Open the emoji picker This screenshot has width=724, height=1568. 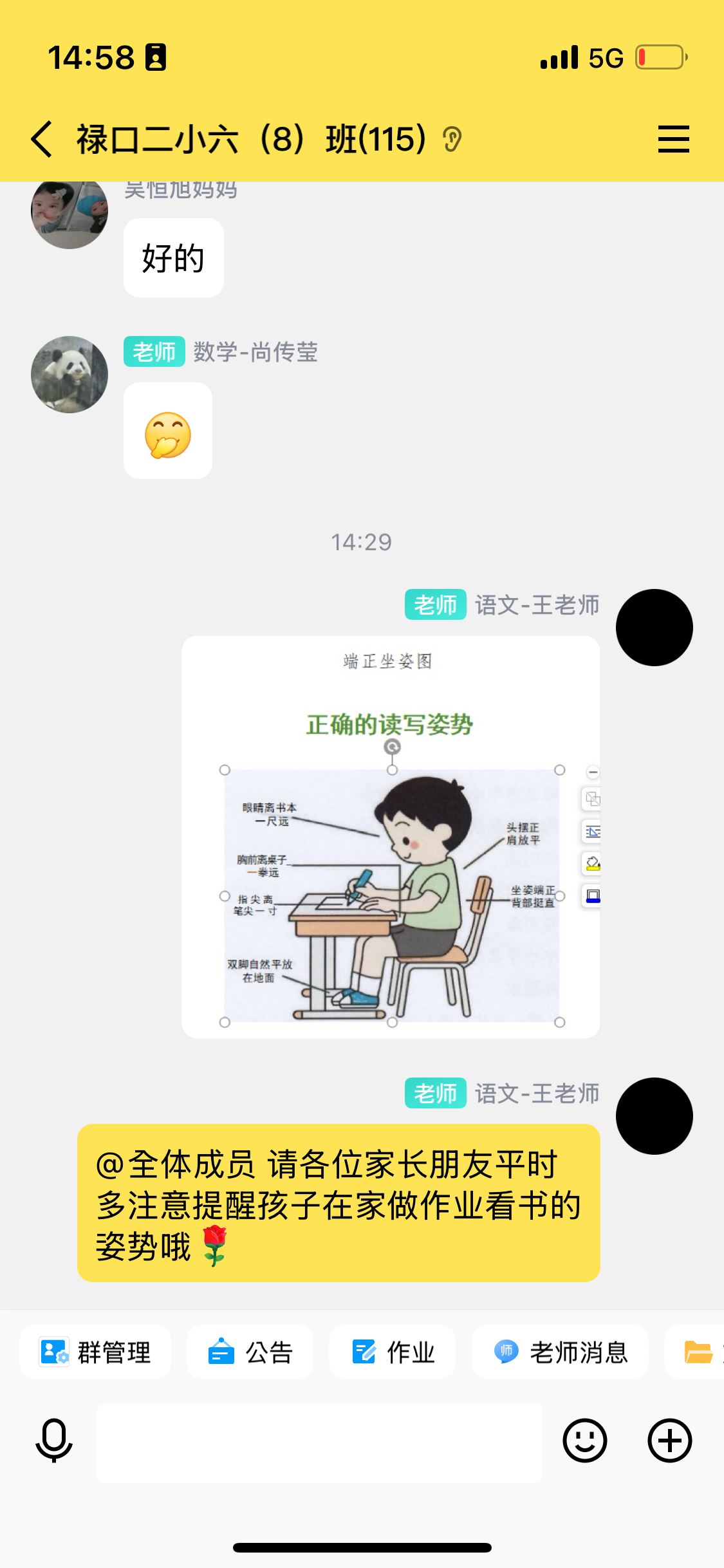click(x=584, y=1441)
